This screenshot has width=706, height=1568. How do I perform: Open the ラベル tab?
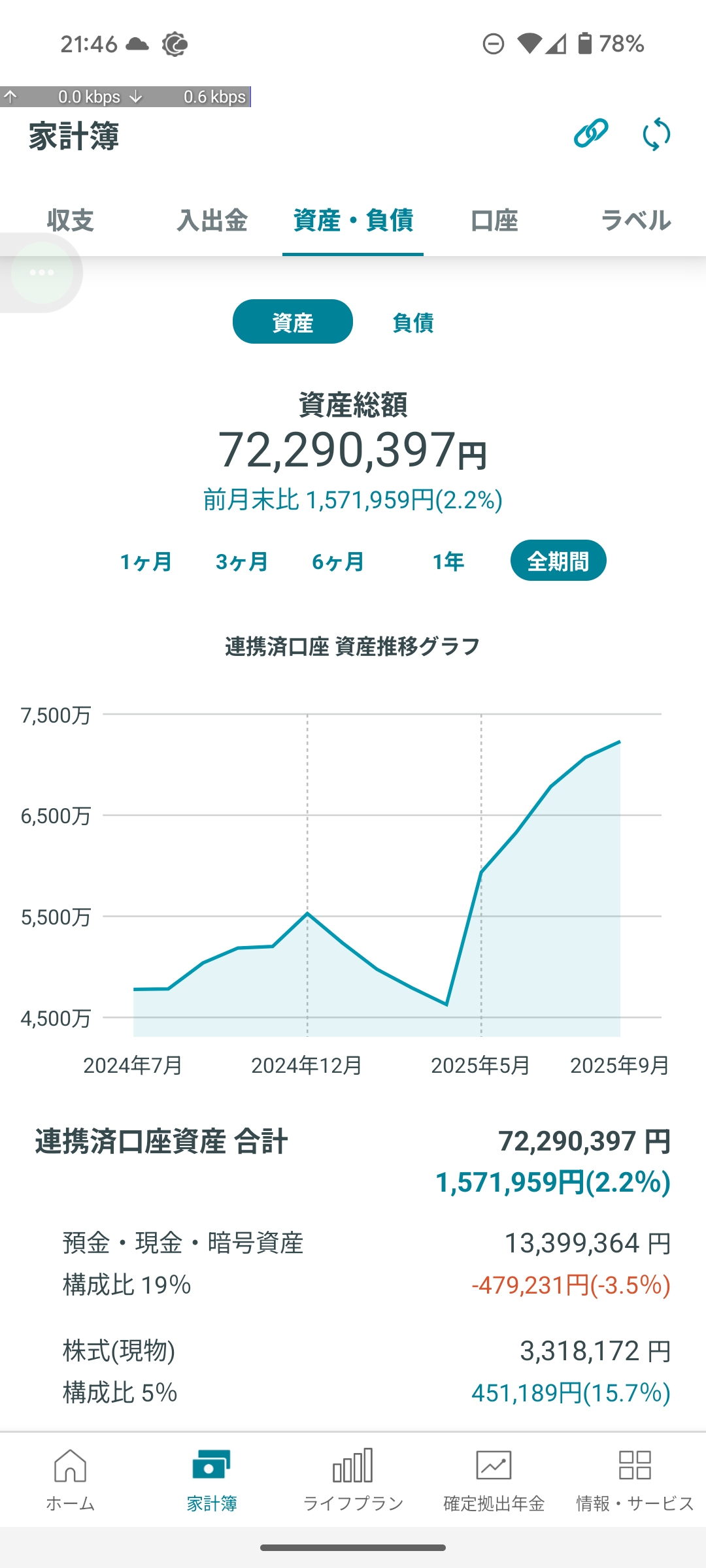[635, 220]
